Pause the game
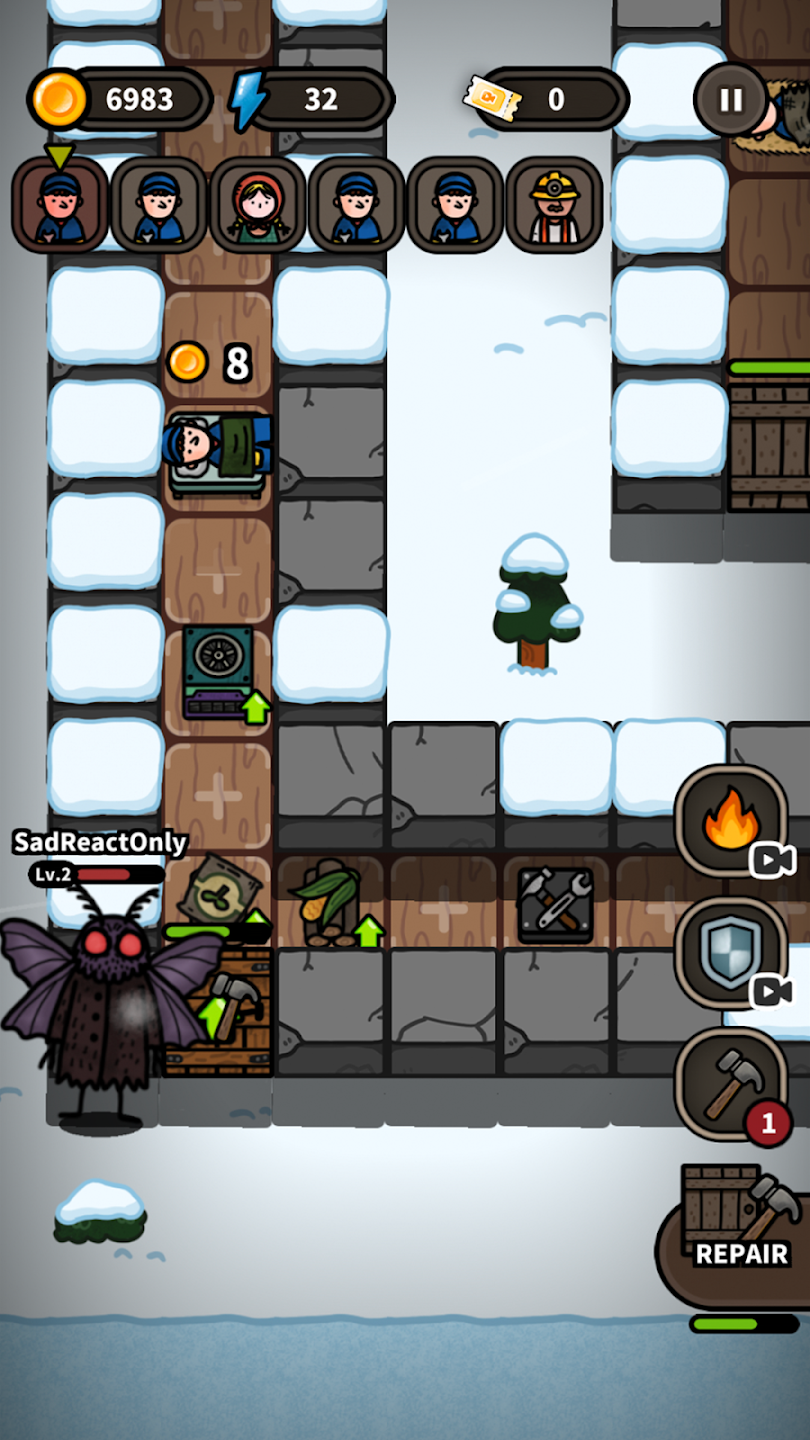Screen dimensions: 810x1440 [731, 99]
